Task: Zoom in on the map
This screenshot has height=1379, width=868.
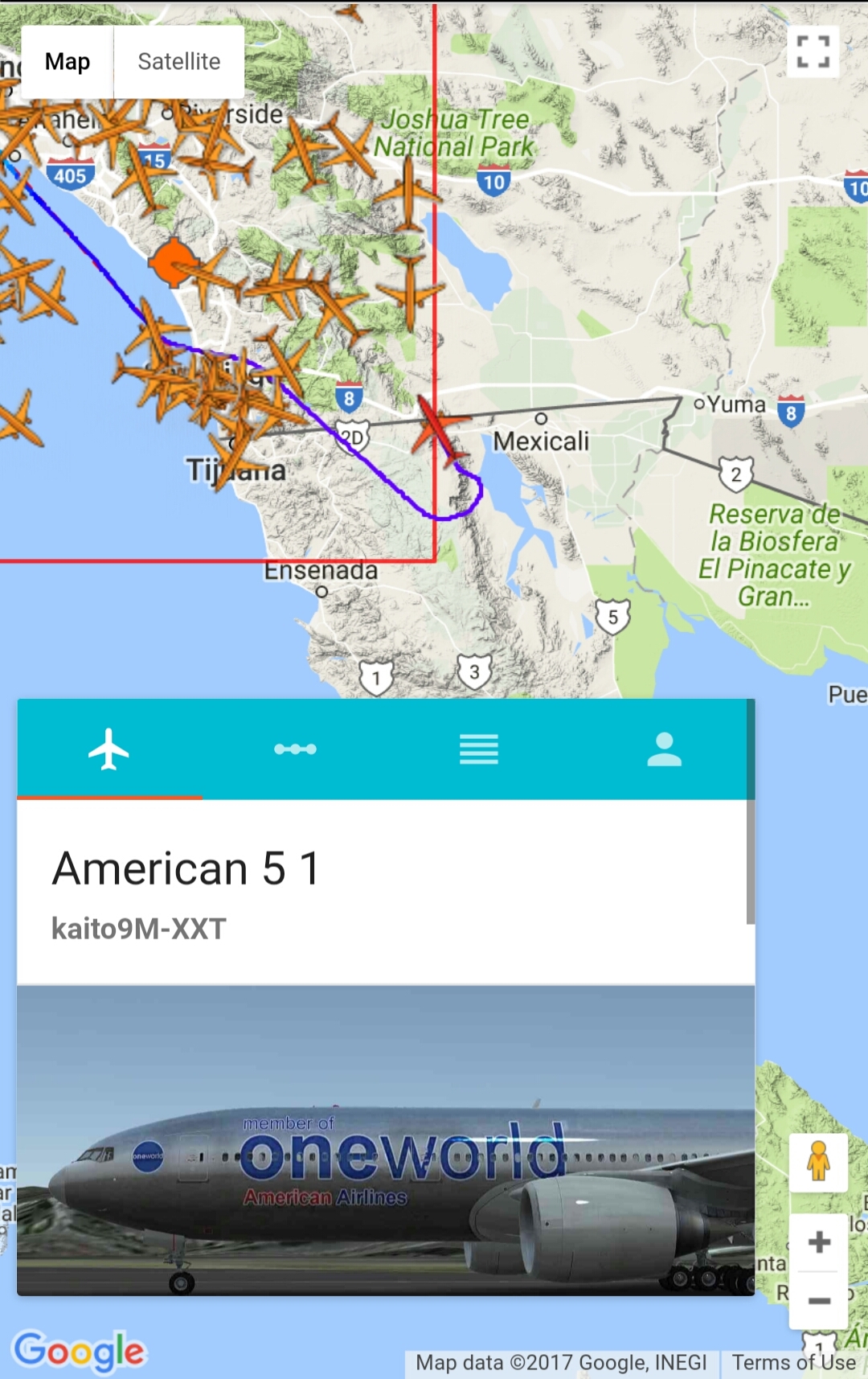Action: (819, 1242)
